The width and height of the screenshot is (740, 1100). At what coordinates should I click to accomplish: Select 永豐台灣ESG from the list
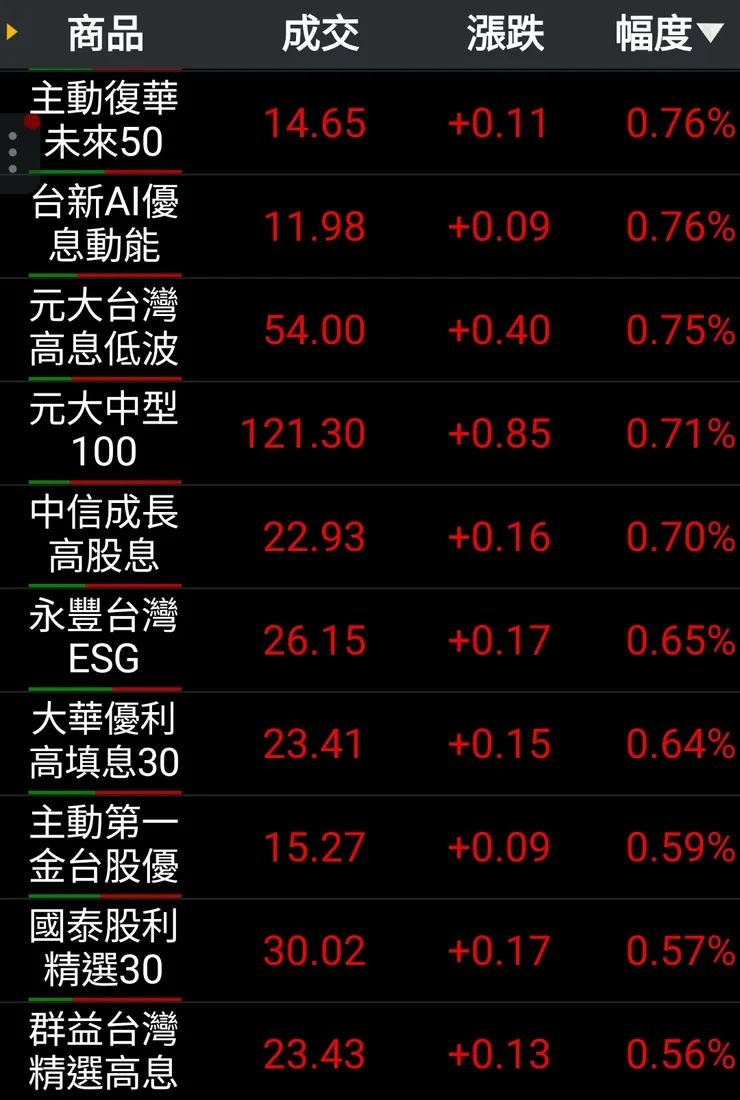click(105, 639)
